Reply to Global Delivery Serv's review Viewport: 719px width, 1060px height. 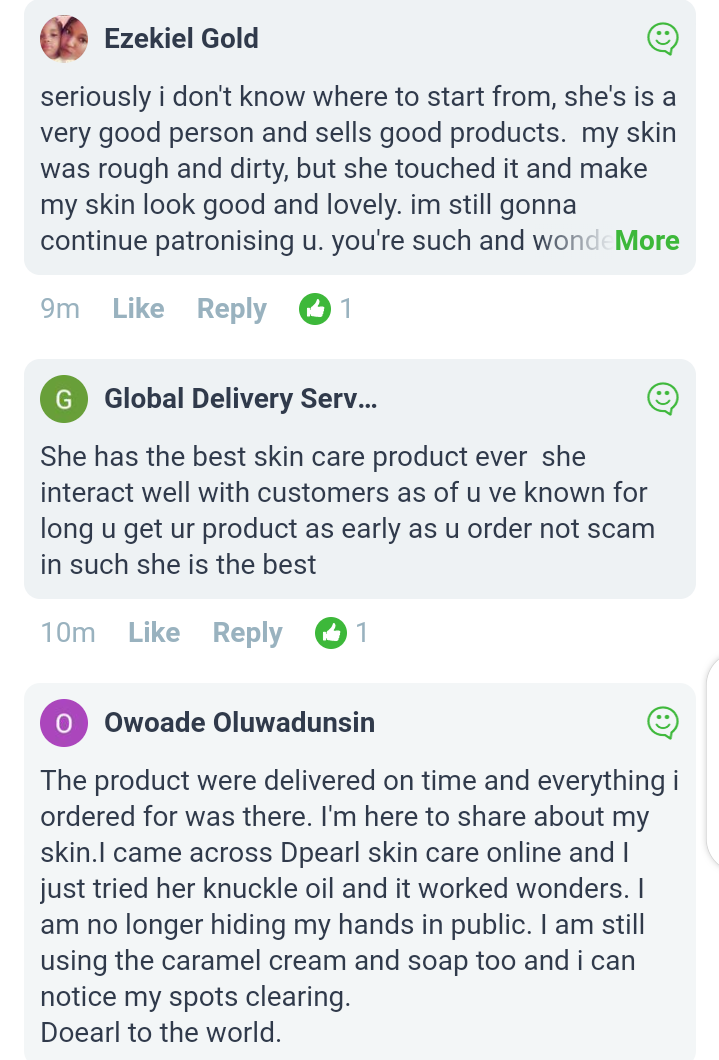click(x=247, y=632)
